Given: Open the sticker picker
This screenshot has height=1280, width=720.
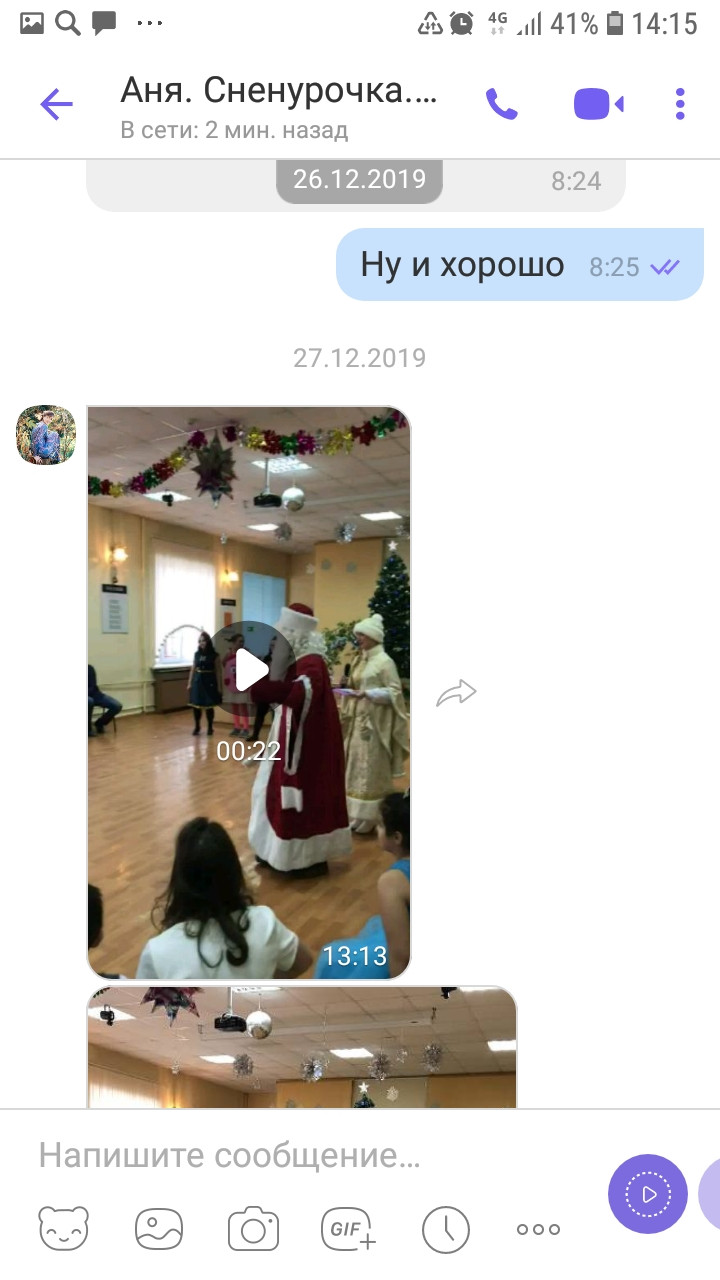Looking at the screenshot, I should (64, 1227).
